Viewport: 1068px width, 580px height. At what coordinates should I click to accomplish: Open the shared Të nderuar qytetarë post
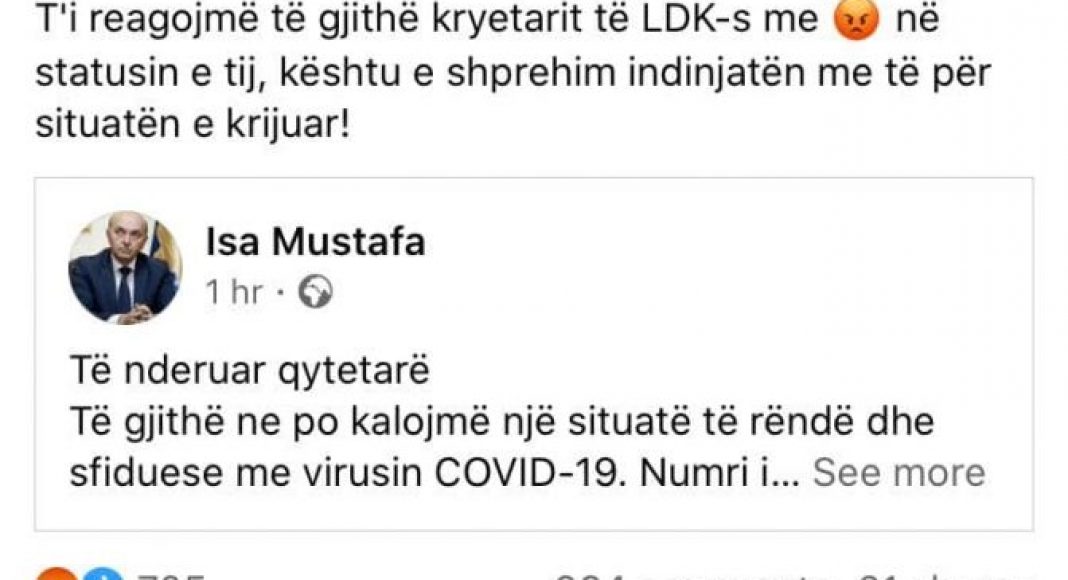(x=500, y=422)
